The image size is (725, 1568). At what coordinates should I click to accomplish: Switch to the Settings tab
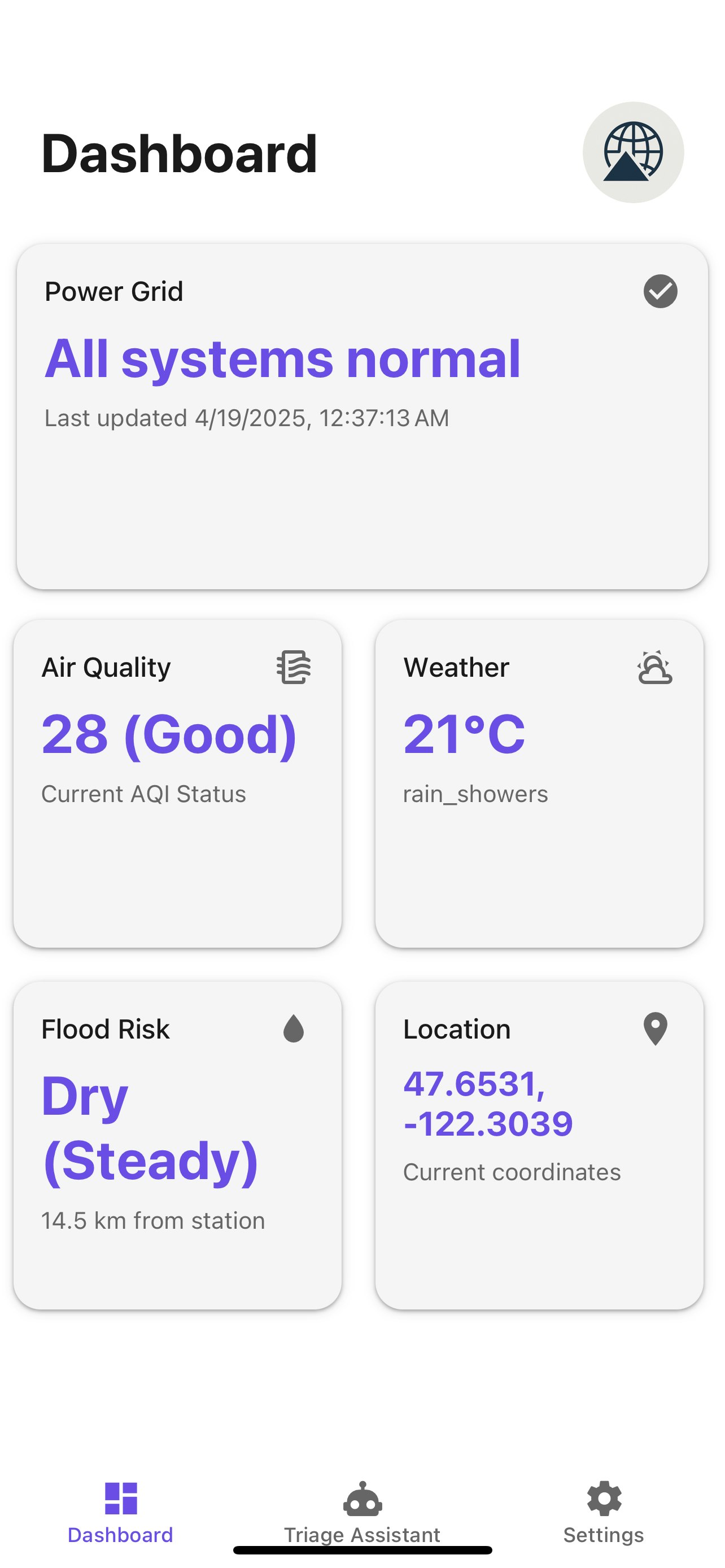603,1512
